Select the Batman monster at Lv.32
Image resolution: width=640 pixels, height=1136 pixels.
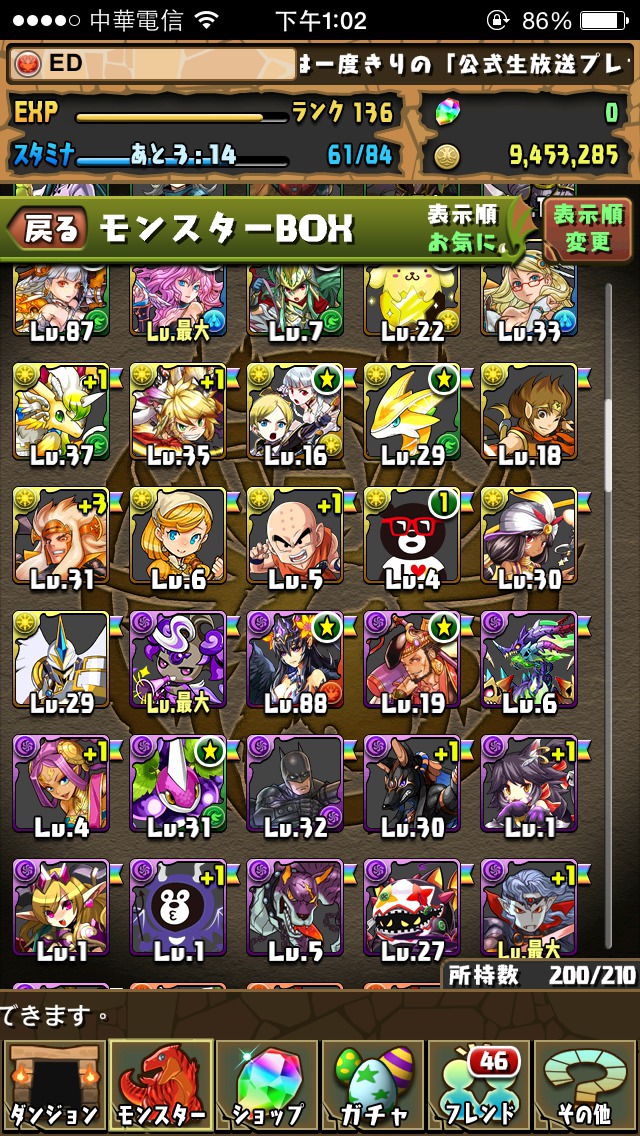point(295,784)
